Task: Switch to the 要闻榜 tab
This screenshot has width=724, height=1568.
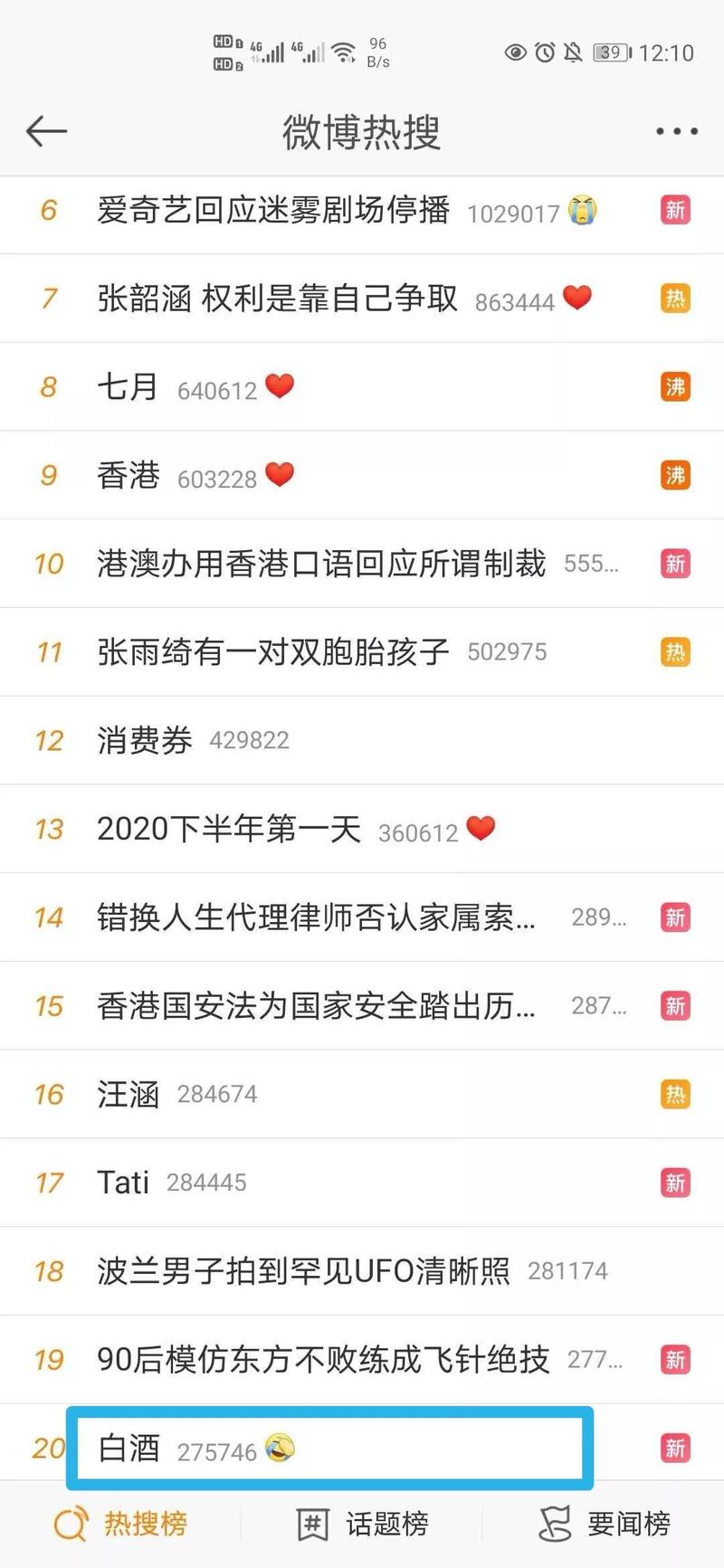Action: tap(604, 1525)
